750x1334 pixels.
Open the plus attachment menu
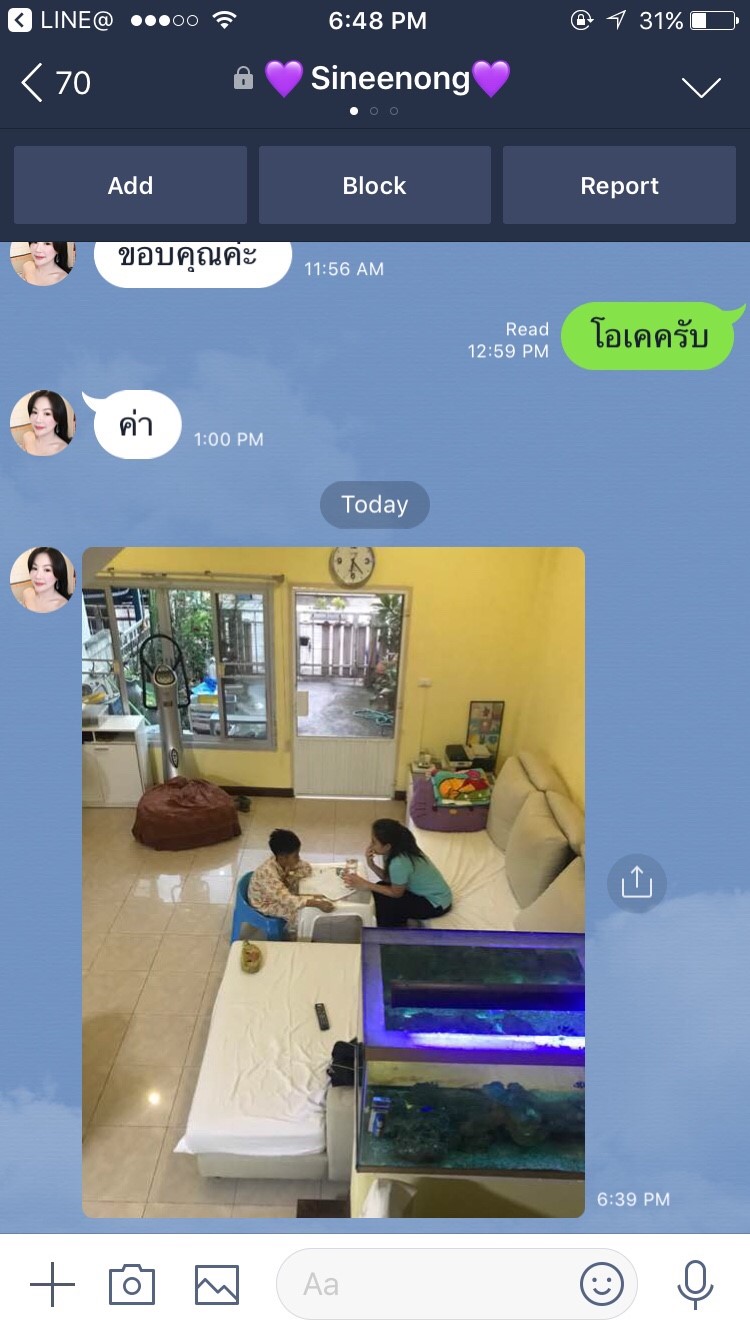(x=52, y=1284)
